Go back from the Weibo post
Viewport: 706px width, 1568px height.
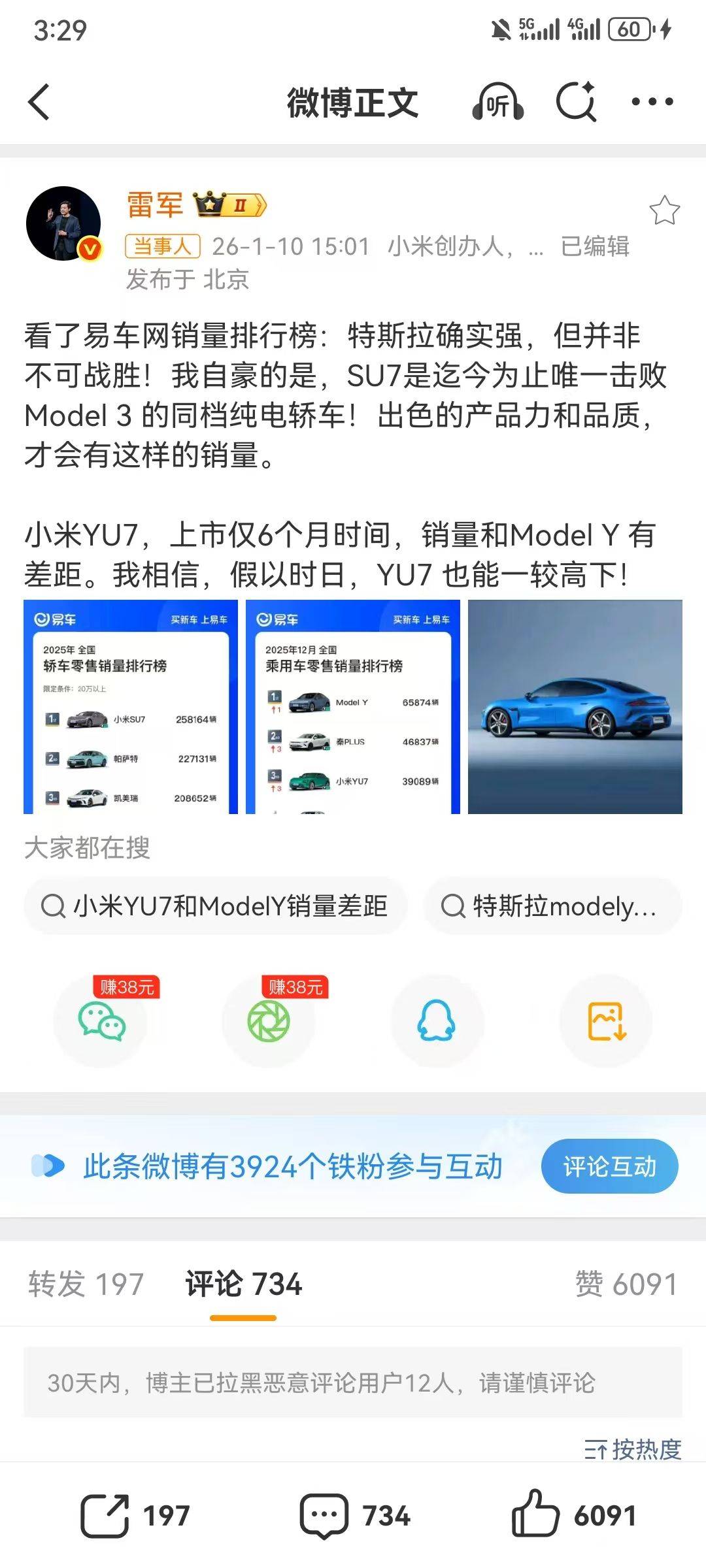[39, 103]
